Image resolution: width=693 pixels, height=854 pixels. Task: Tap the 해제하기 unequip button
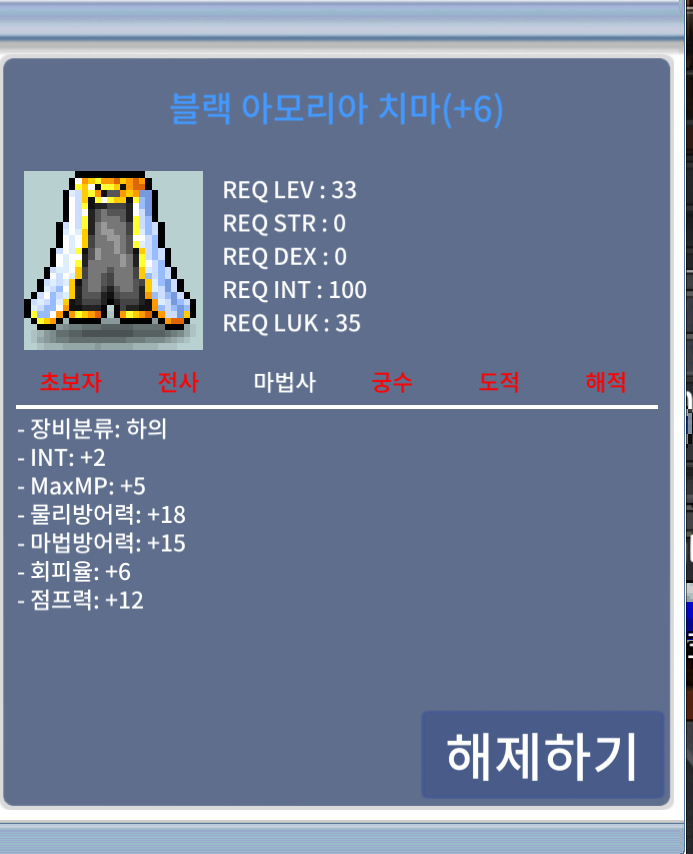coord(542,755)
